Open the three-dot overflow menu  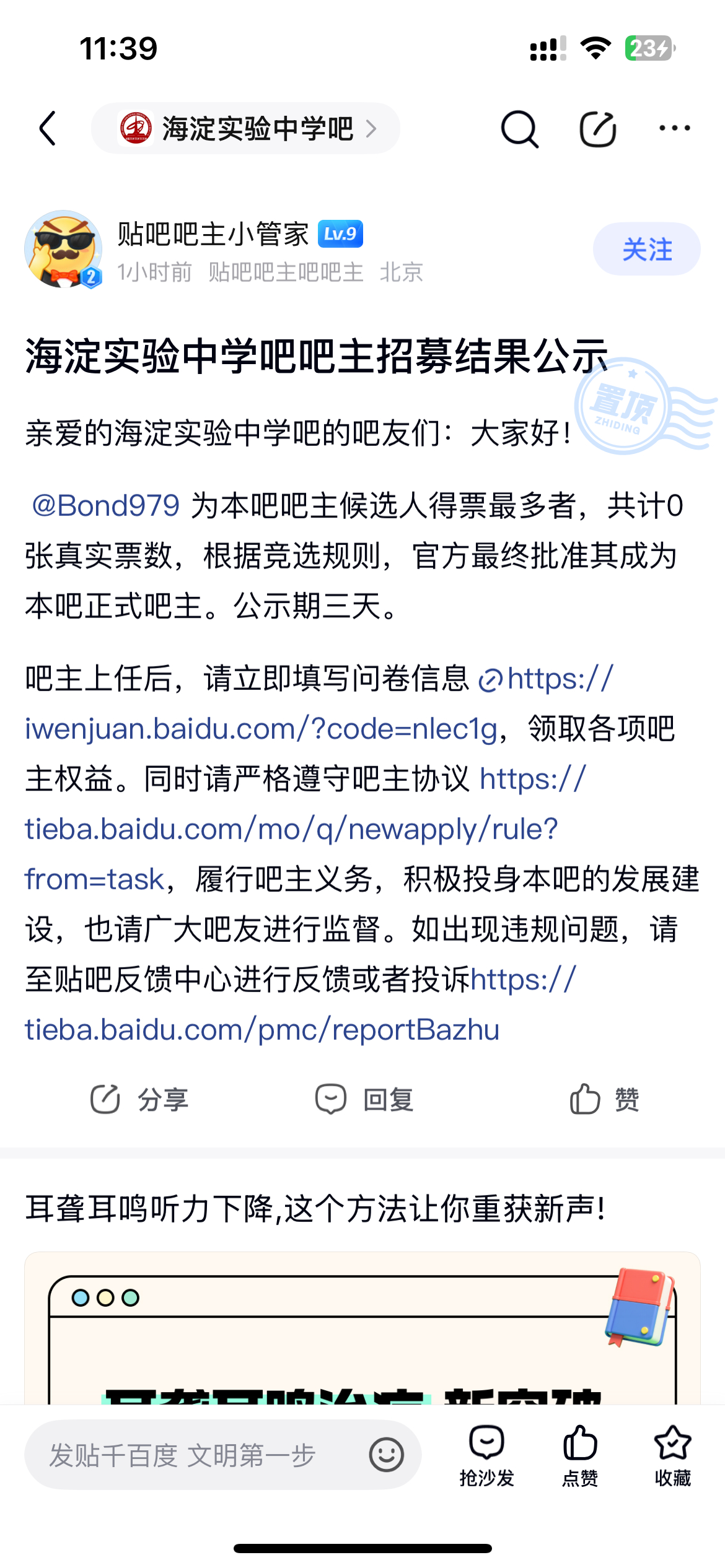[x=674, y=128]
